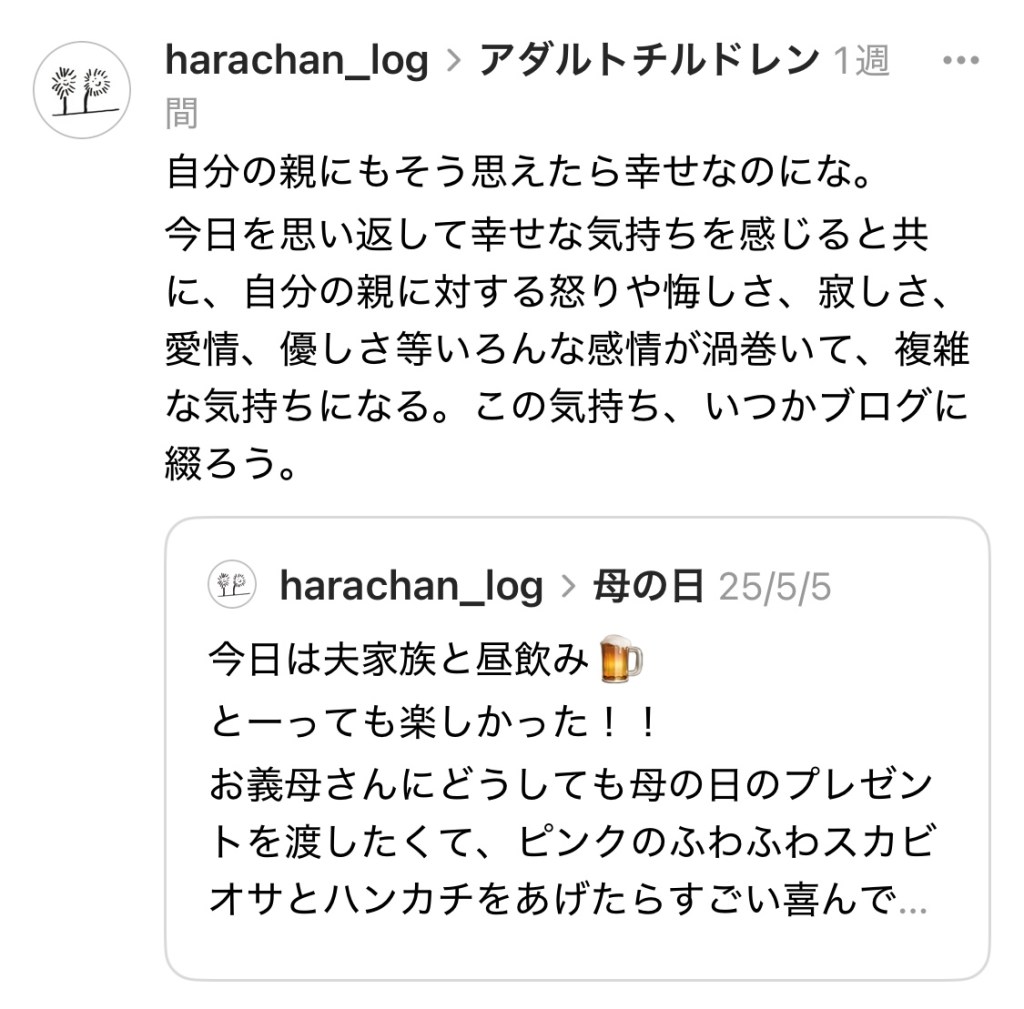Open the quoted 母の日 post card

[577, 780]
